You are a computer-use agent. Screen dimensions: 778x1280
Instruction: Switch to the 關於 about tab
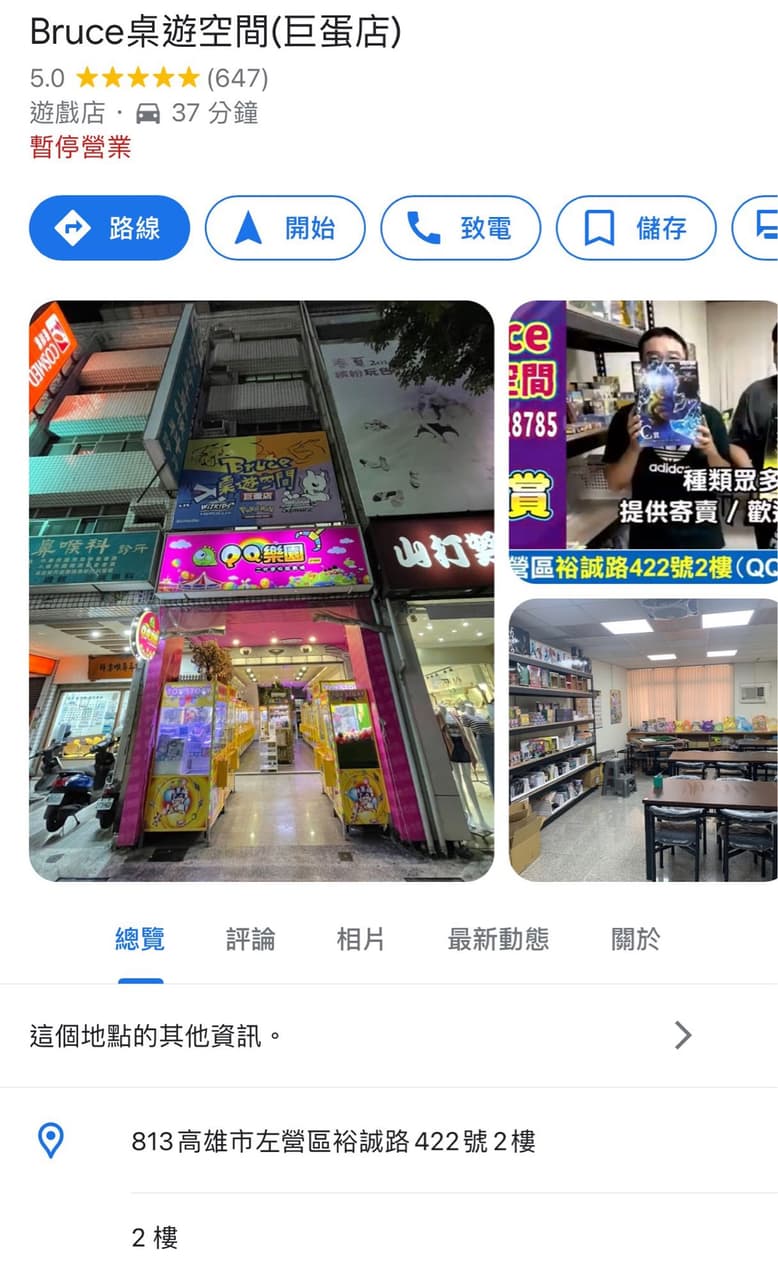[x=636, y=939]
